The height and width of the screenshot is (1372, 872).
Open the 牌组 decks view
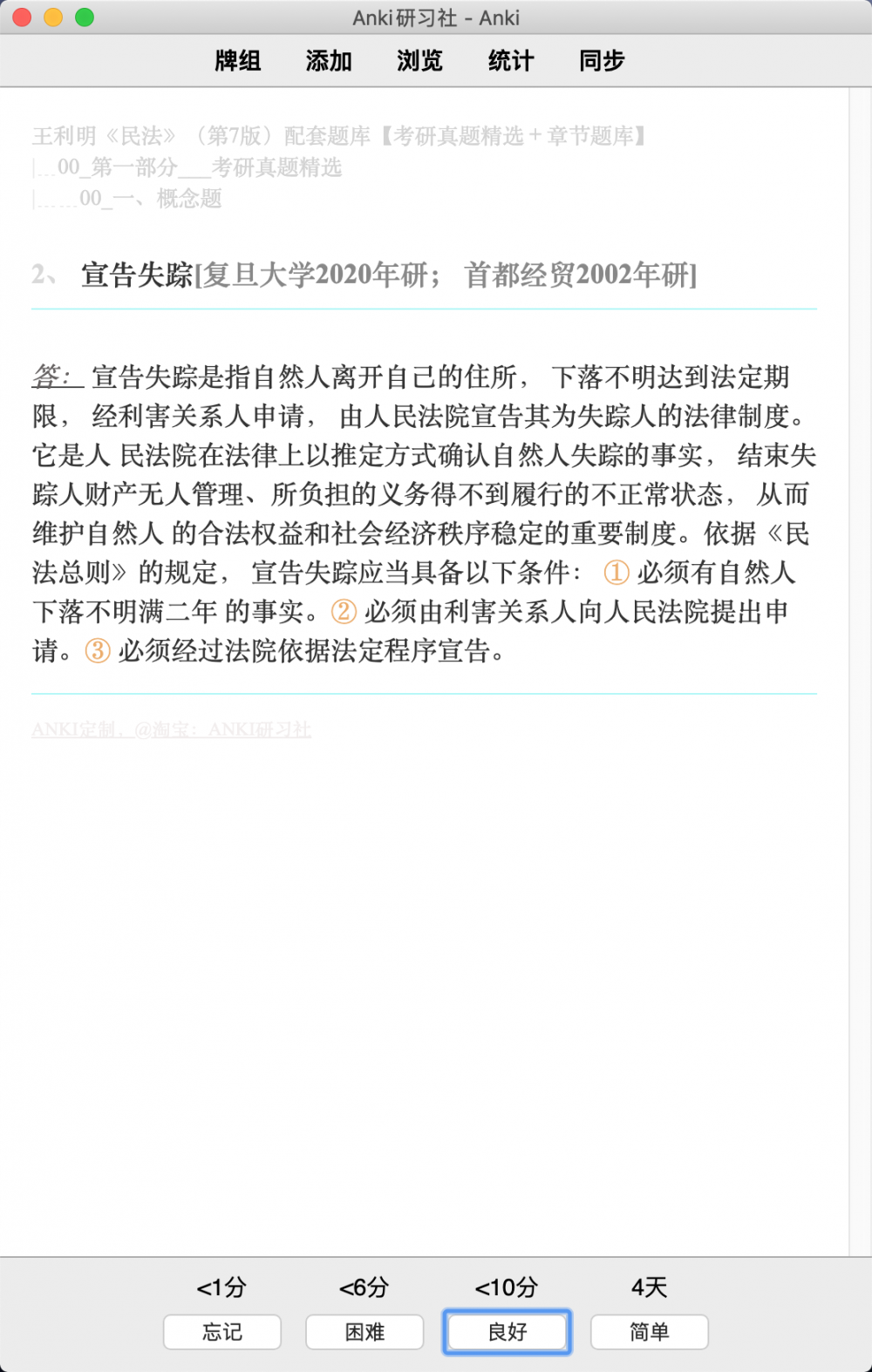[237, 61]
